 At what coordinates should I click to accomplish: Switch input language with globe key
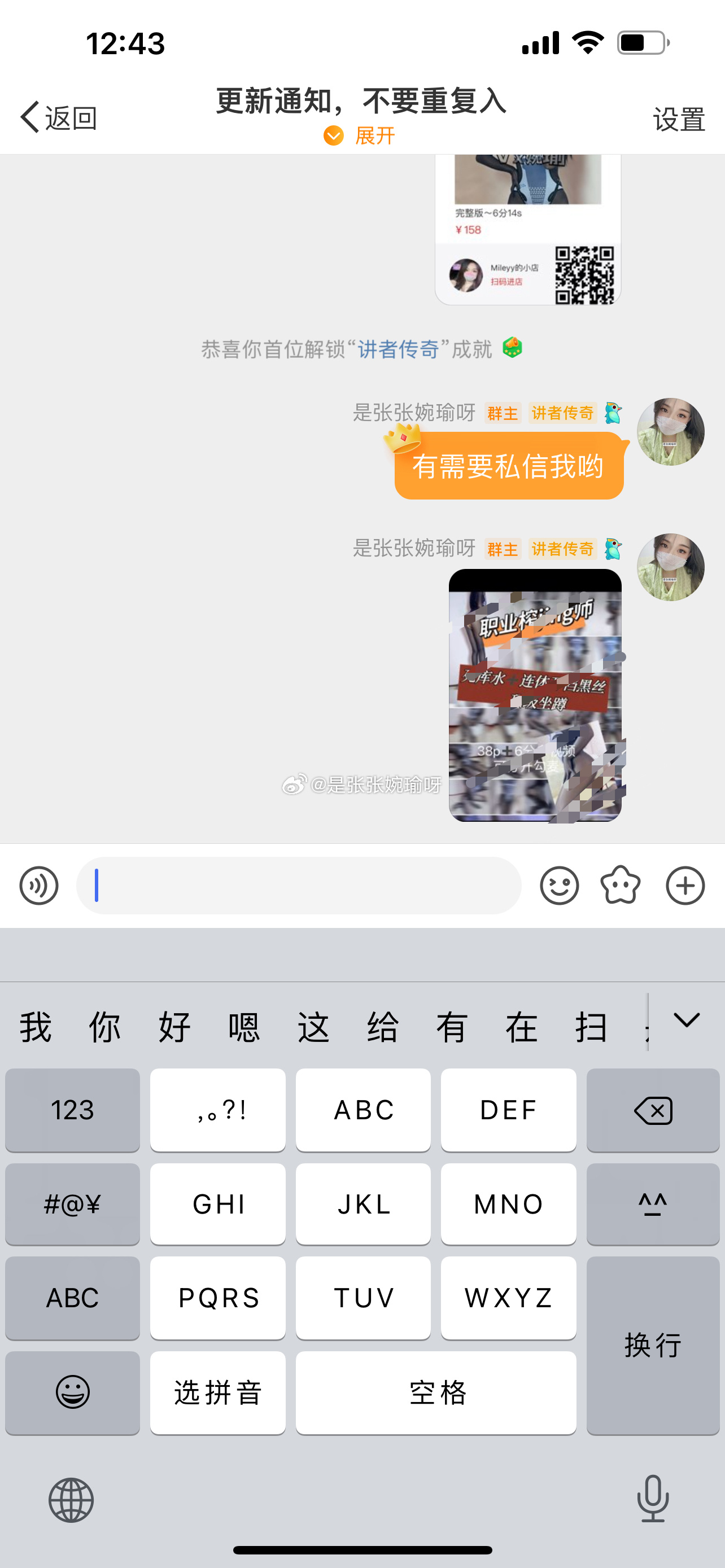[x=71, y=1500]
